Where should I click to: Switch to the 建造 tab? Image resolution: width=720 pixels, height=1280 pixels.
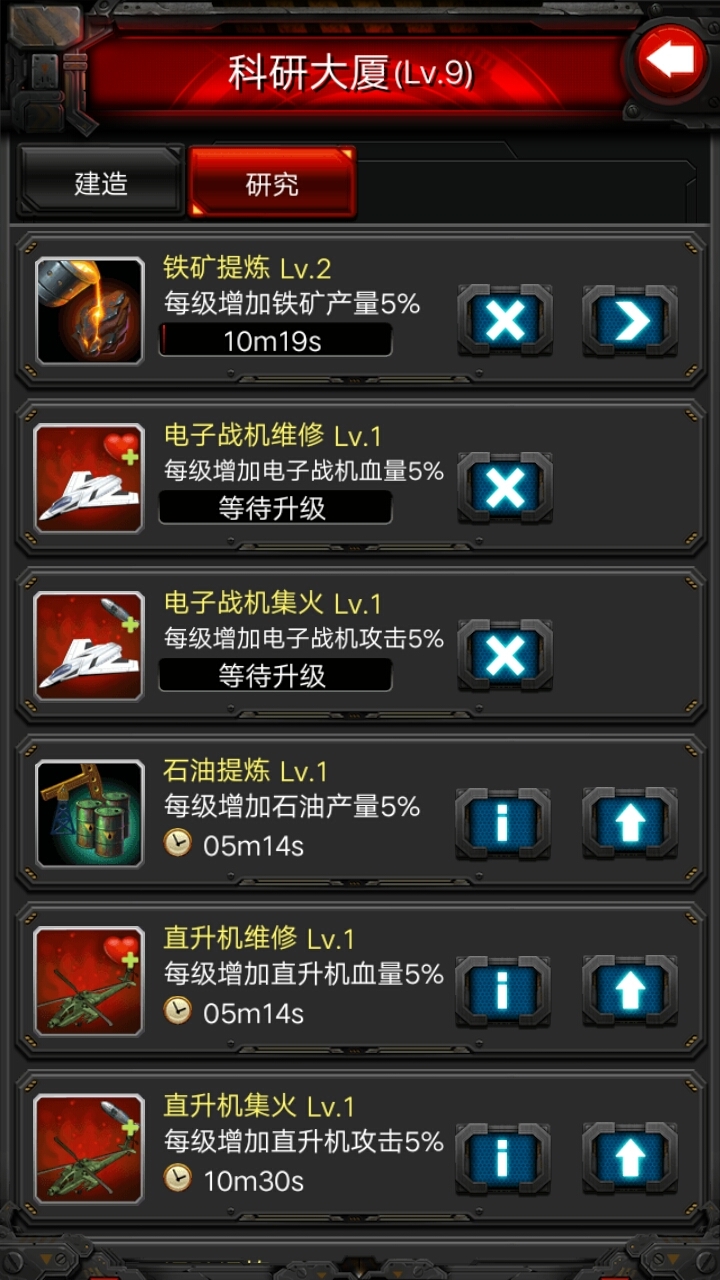pyautogui.click(x=101, y=184)
